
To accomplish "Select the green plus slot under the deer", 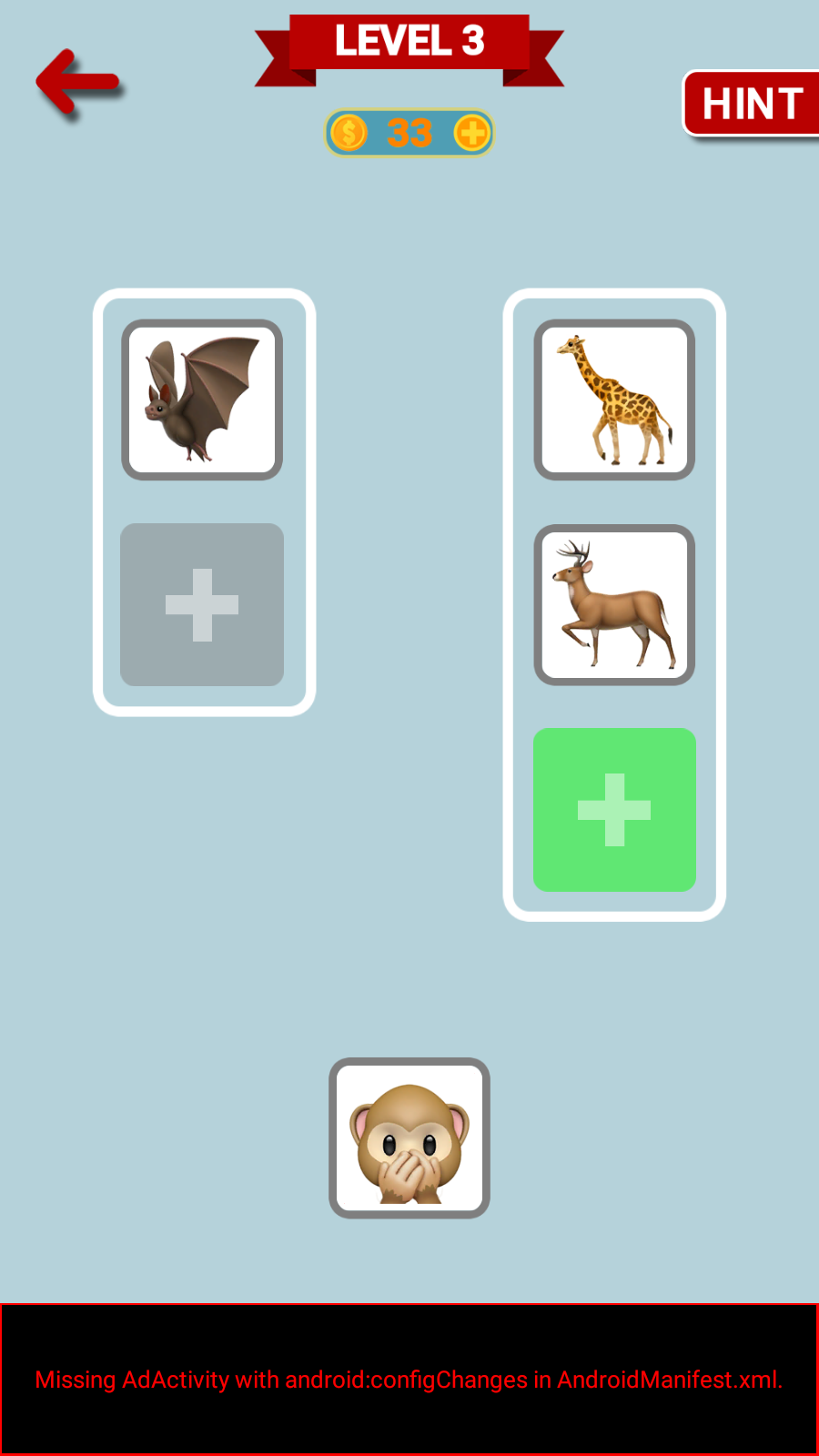I will point(614,809).
